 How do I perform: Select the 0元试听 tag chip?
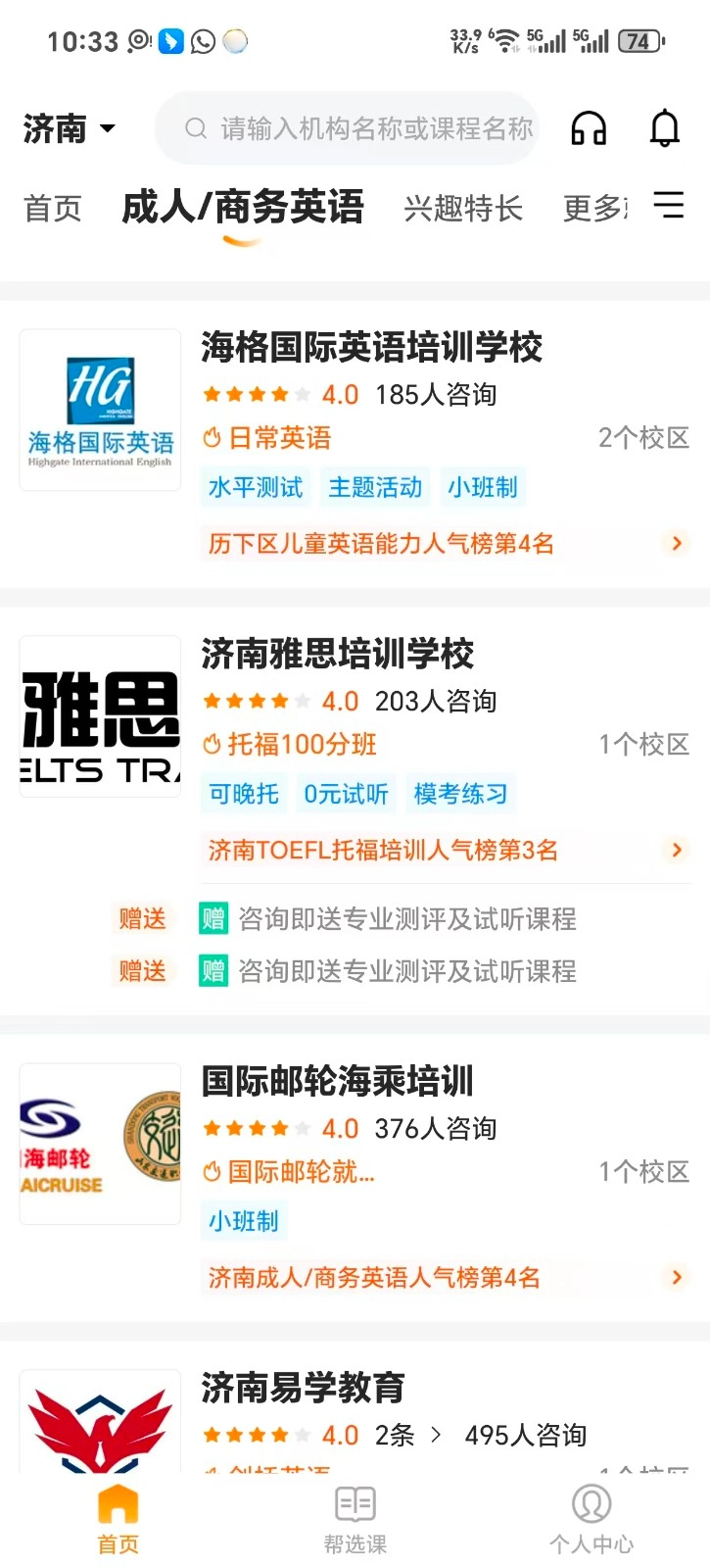345,794
